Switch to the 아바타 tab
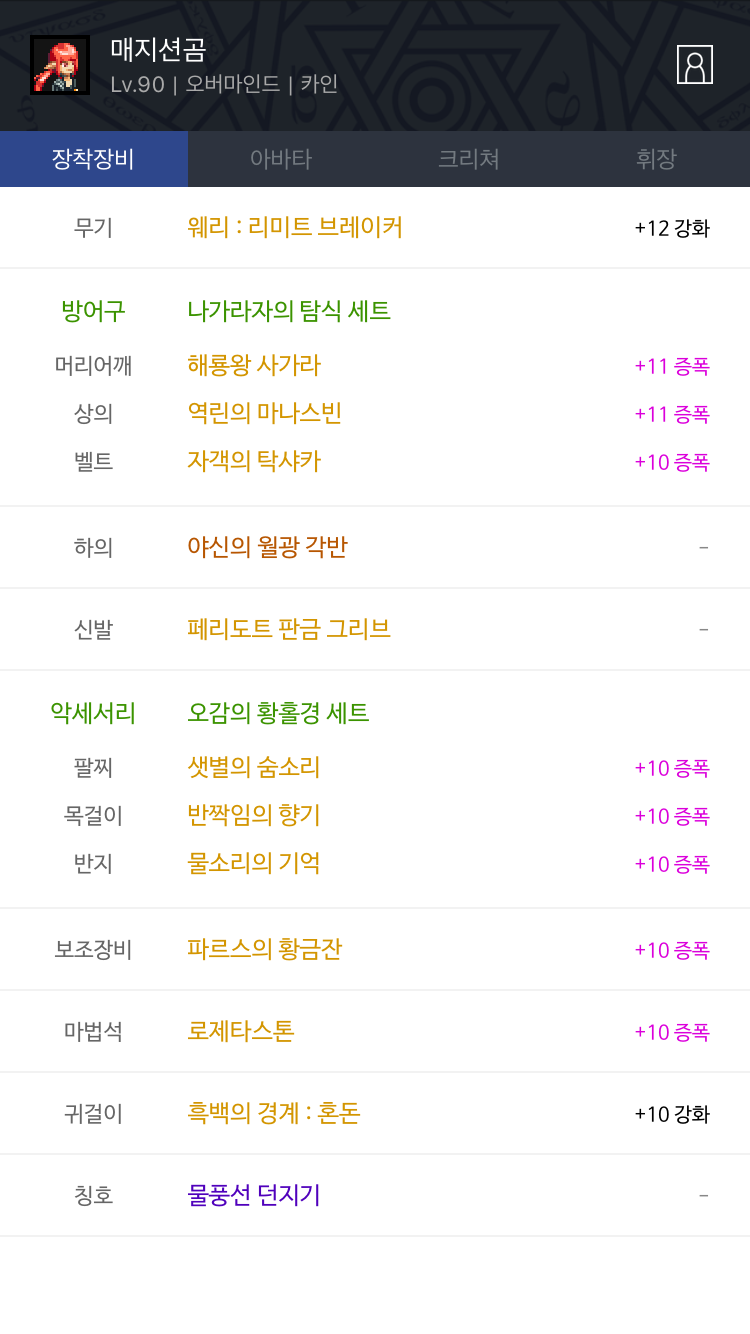 tap(281, 159)
